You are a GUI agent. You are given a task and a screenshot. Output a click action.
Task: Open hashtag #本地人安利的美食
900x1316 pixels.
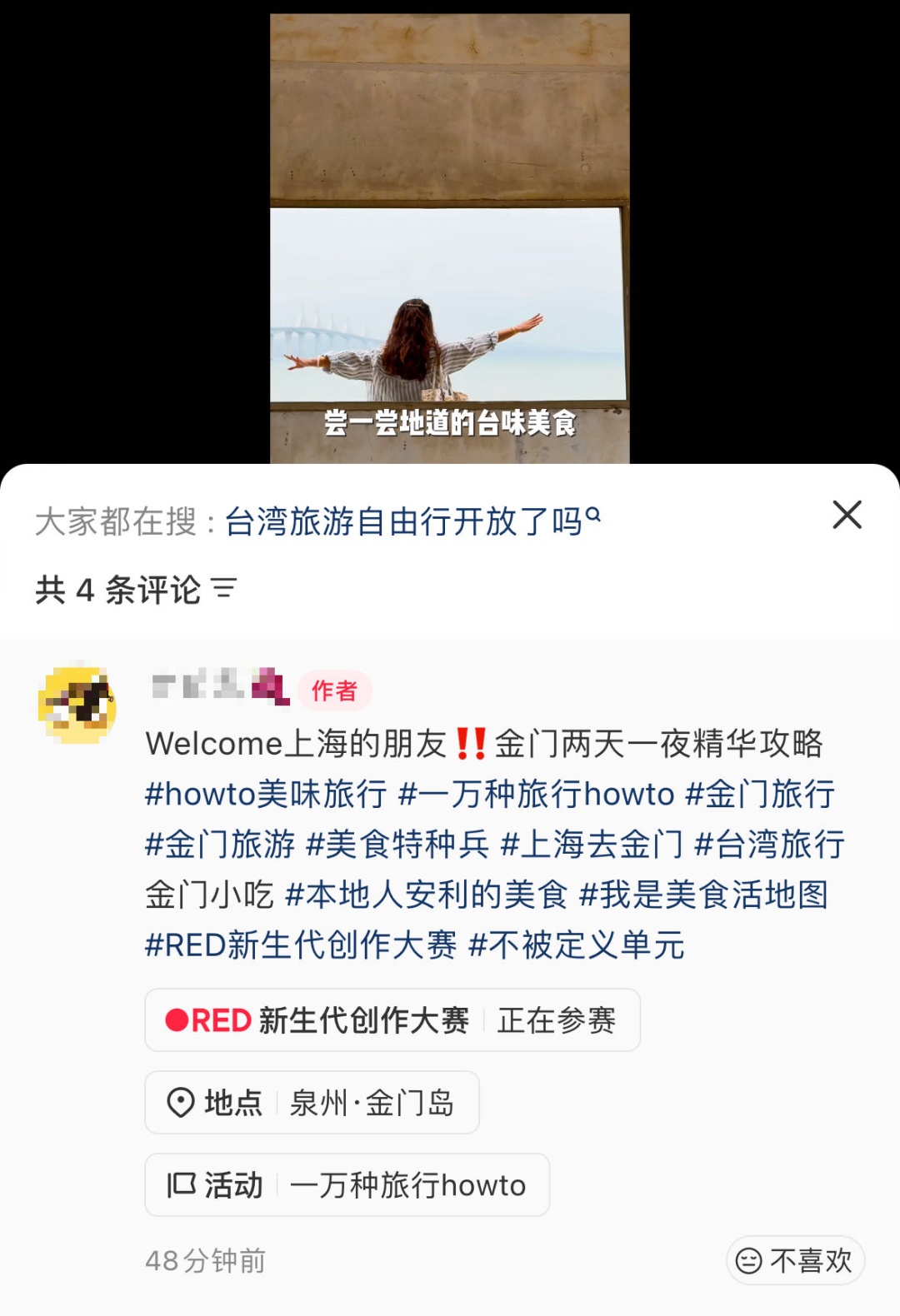coord(426,895)
